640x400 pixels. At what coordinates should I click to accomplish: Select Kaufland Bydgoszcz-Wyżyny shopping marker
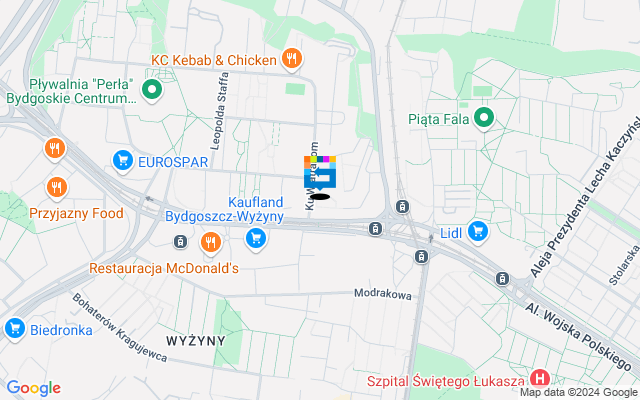(257, 238)
